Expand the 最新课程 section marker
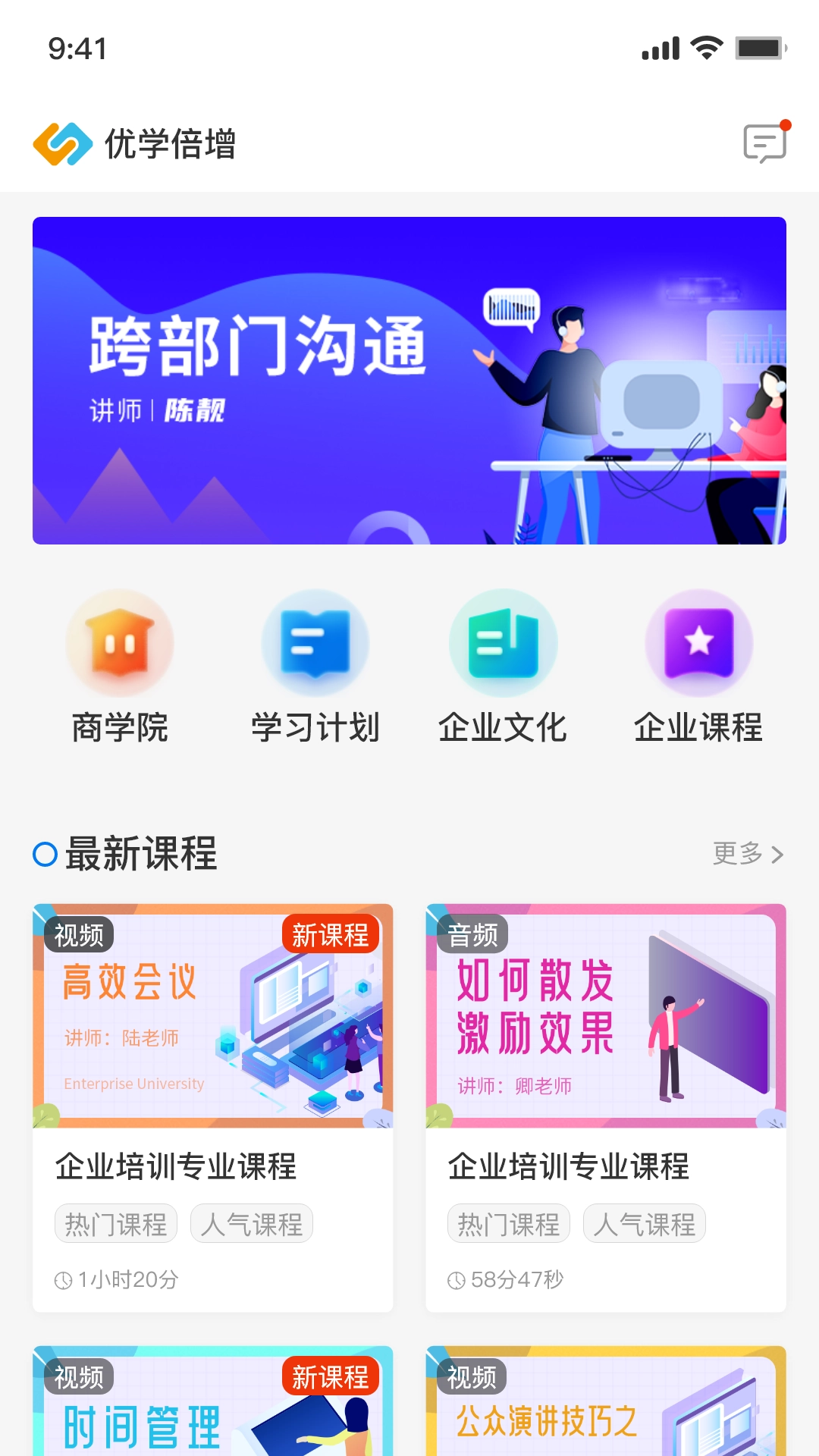 tap(44, 854)
